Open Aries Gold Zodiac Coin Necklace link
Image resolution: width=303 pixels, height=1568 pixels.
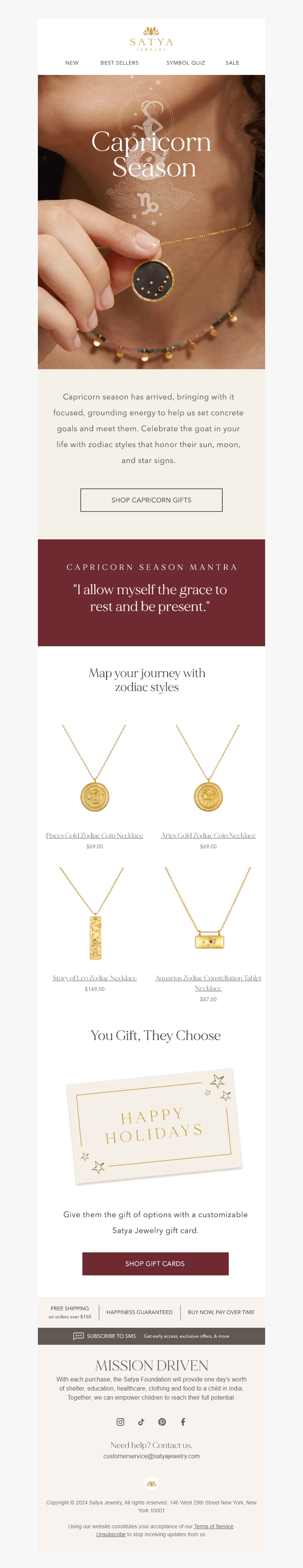208,835
